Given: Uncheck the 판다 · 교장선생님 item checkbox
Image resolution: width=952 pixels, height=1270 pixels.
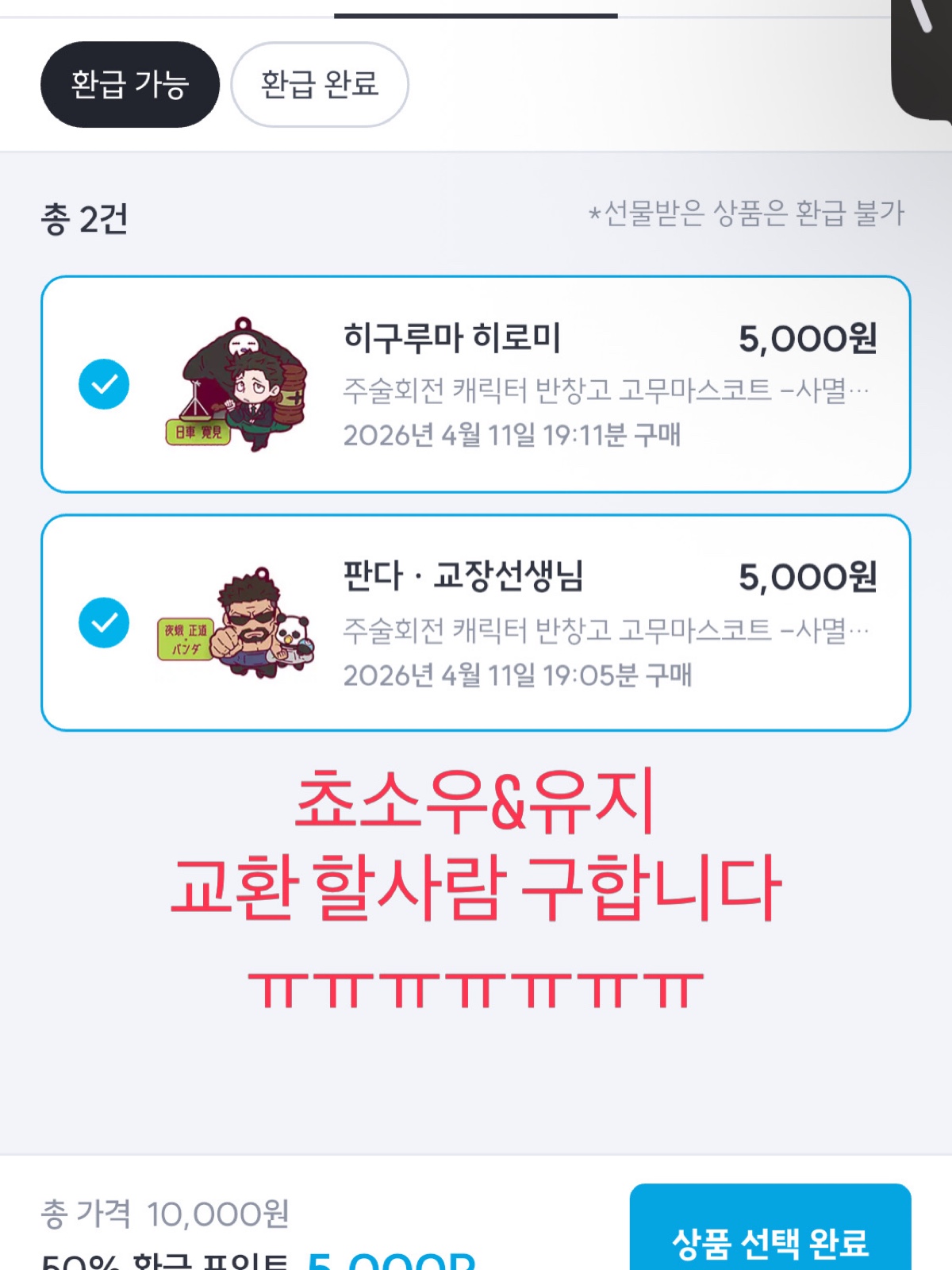Looking at the screenshot, I should click(104, 622).
